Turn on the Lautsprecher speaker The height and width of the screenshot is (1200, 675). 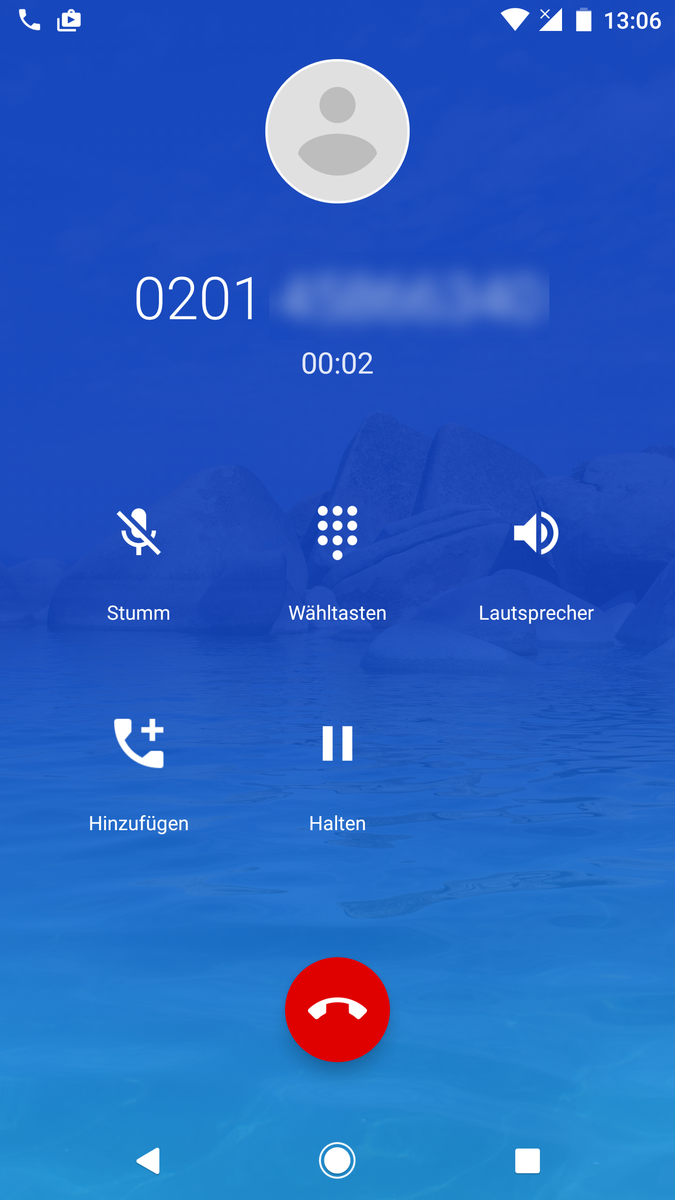536,534
